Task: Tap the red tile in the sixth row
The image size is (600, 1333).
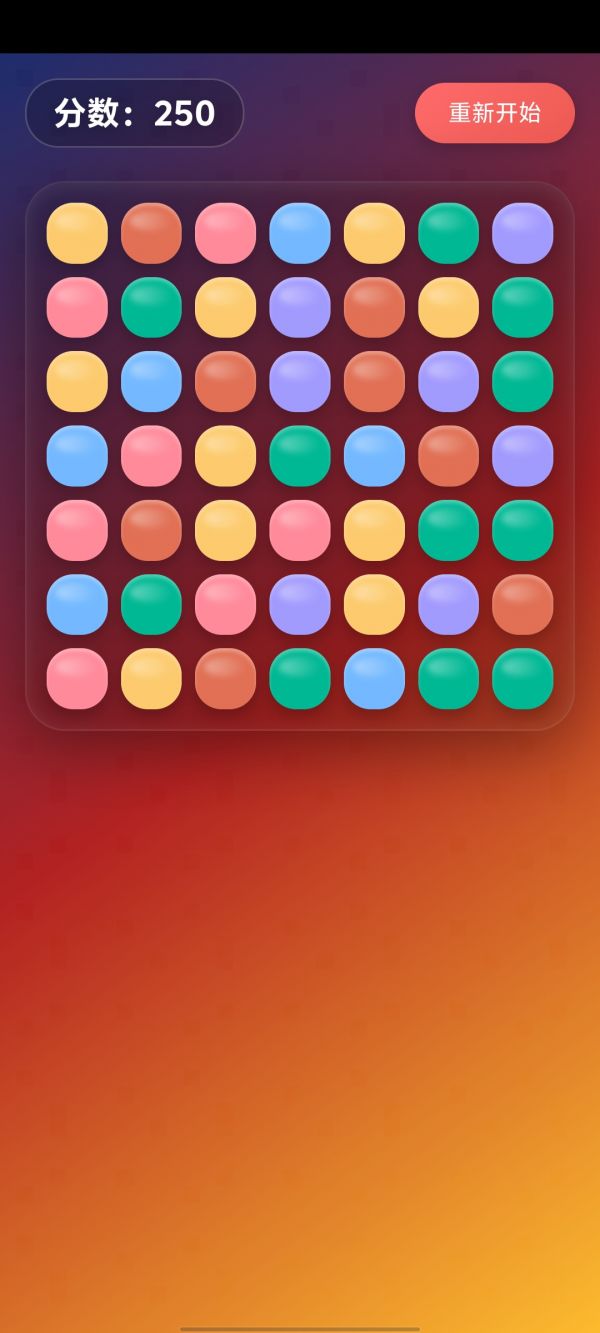Action: click(x=522, y=604)
